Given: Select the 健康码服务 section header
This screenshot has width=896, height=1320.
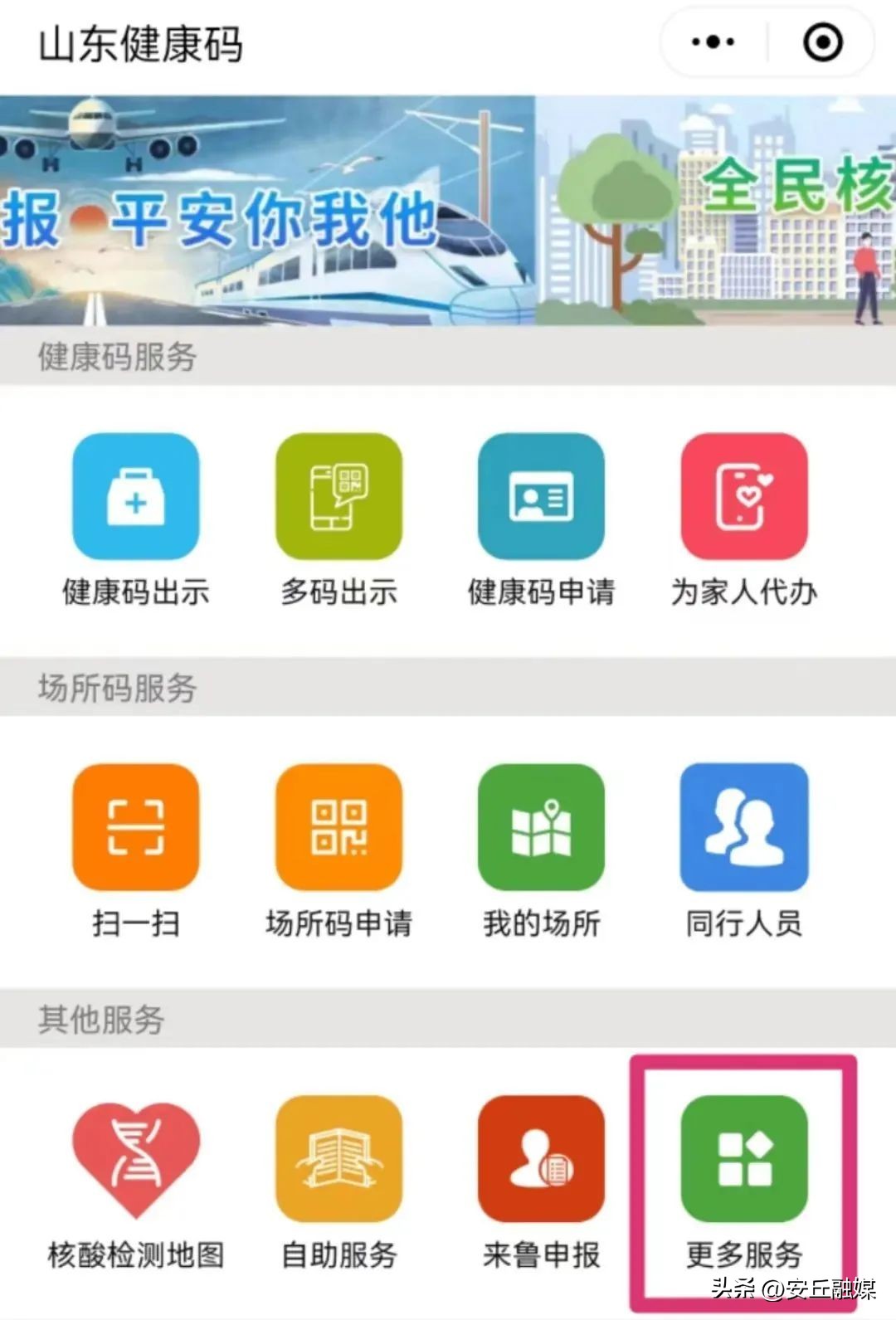Looking at the screenshot, I should [116, 357].
